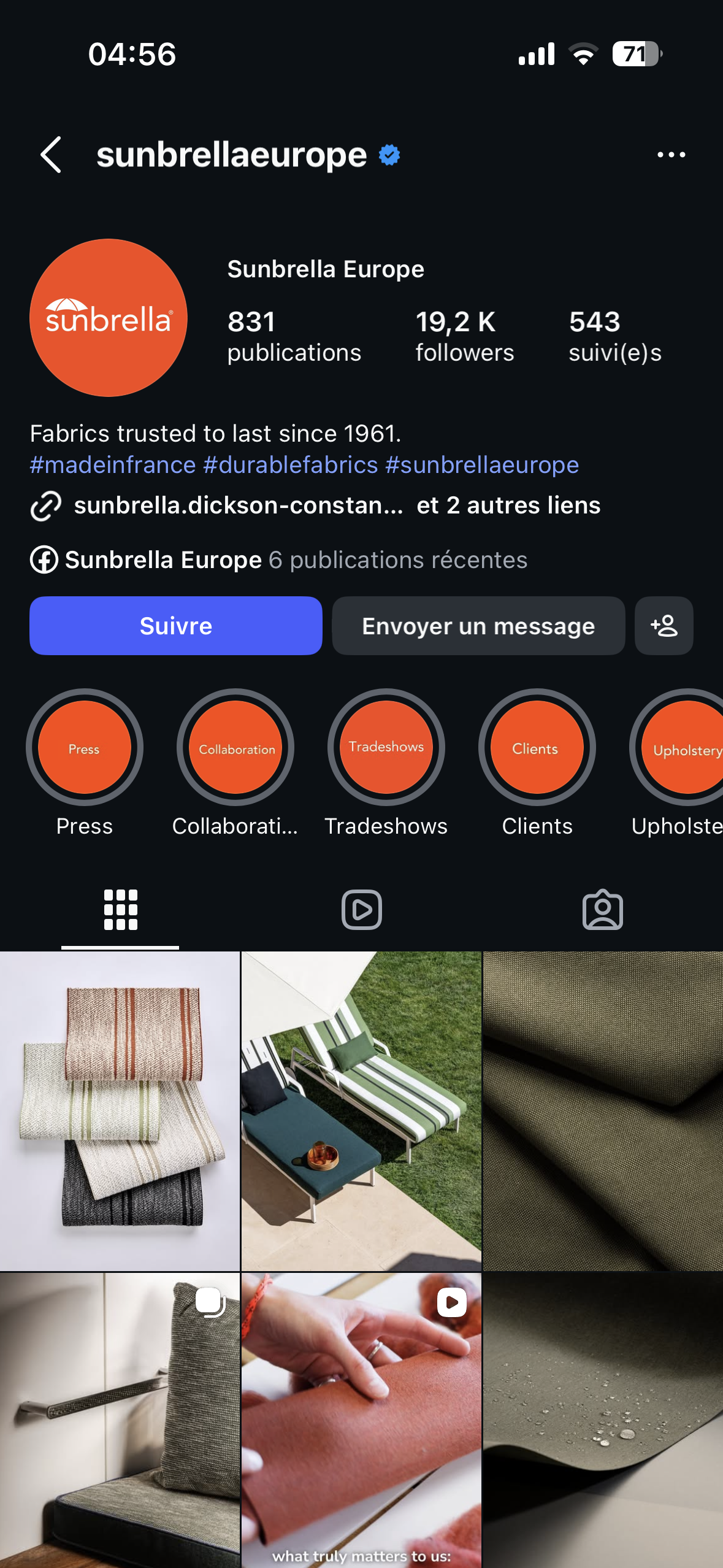Open suggested accounts via add-person icon
This screenshot has height=1568, width=723.
pos(664,626)
